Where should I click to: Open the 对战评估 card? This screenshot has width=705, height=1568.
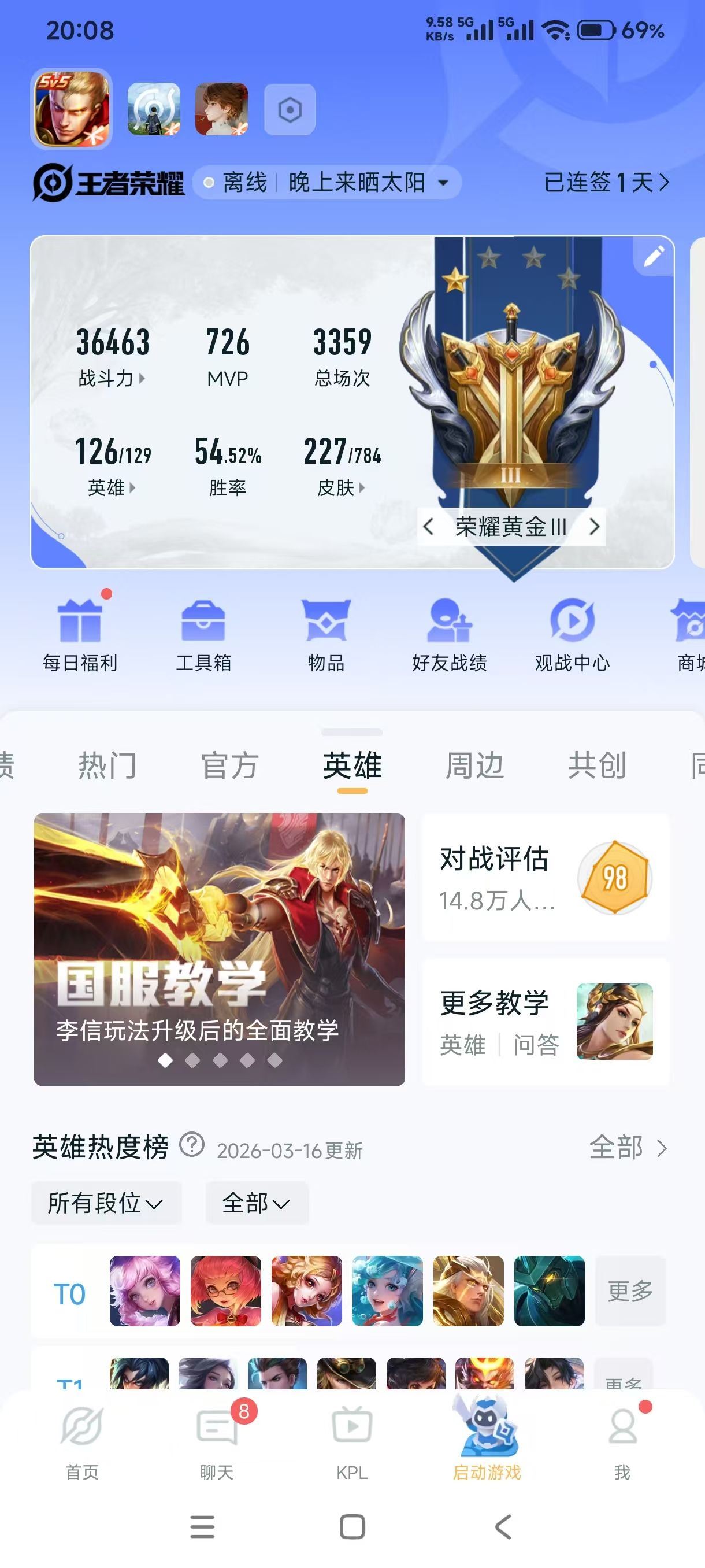coord(546,877)
